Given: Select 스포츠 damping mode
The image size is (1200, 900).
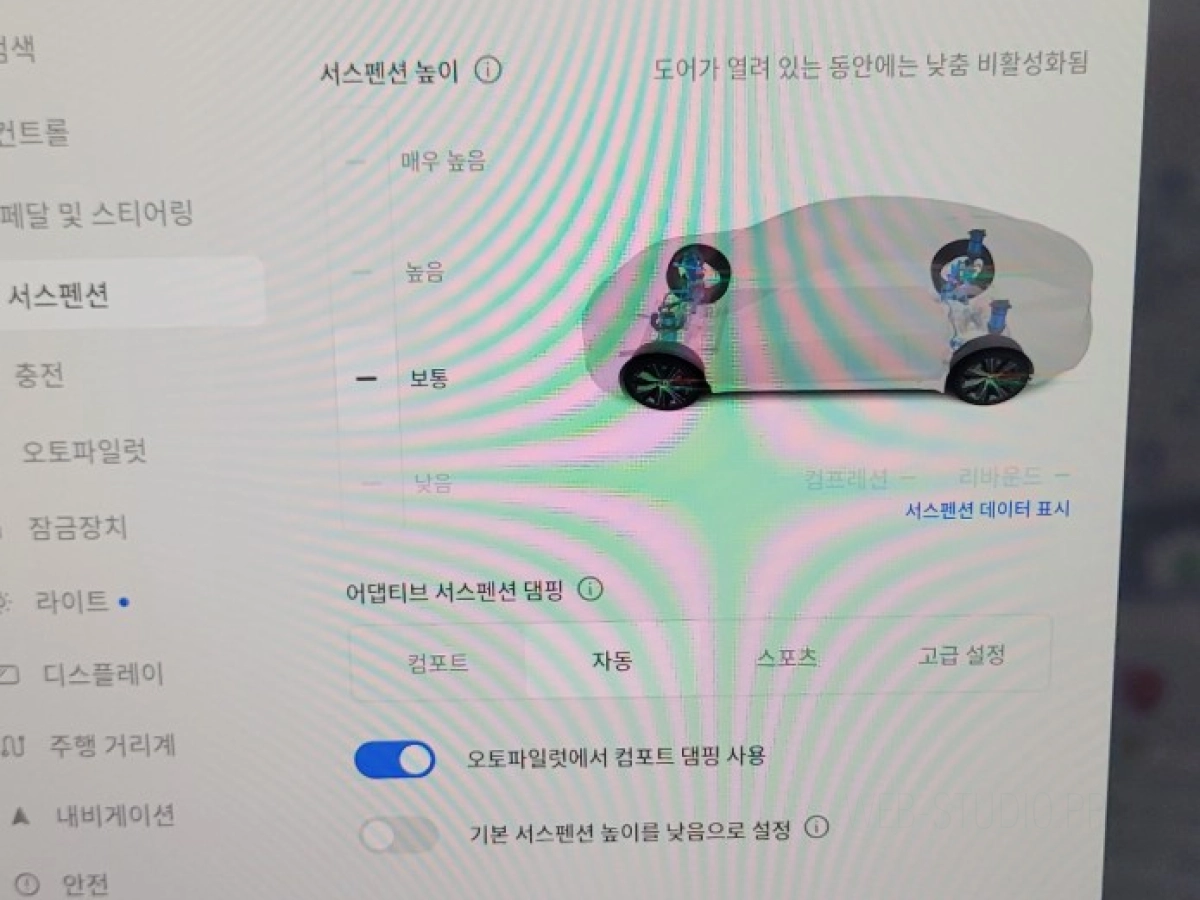Looking at the screenshot, I should coord(786,658).
